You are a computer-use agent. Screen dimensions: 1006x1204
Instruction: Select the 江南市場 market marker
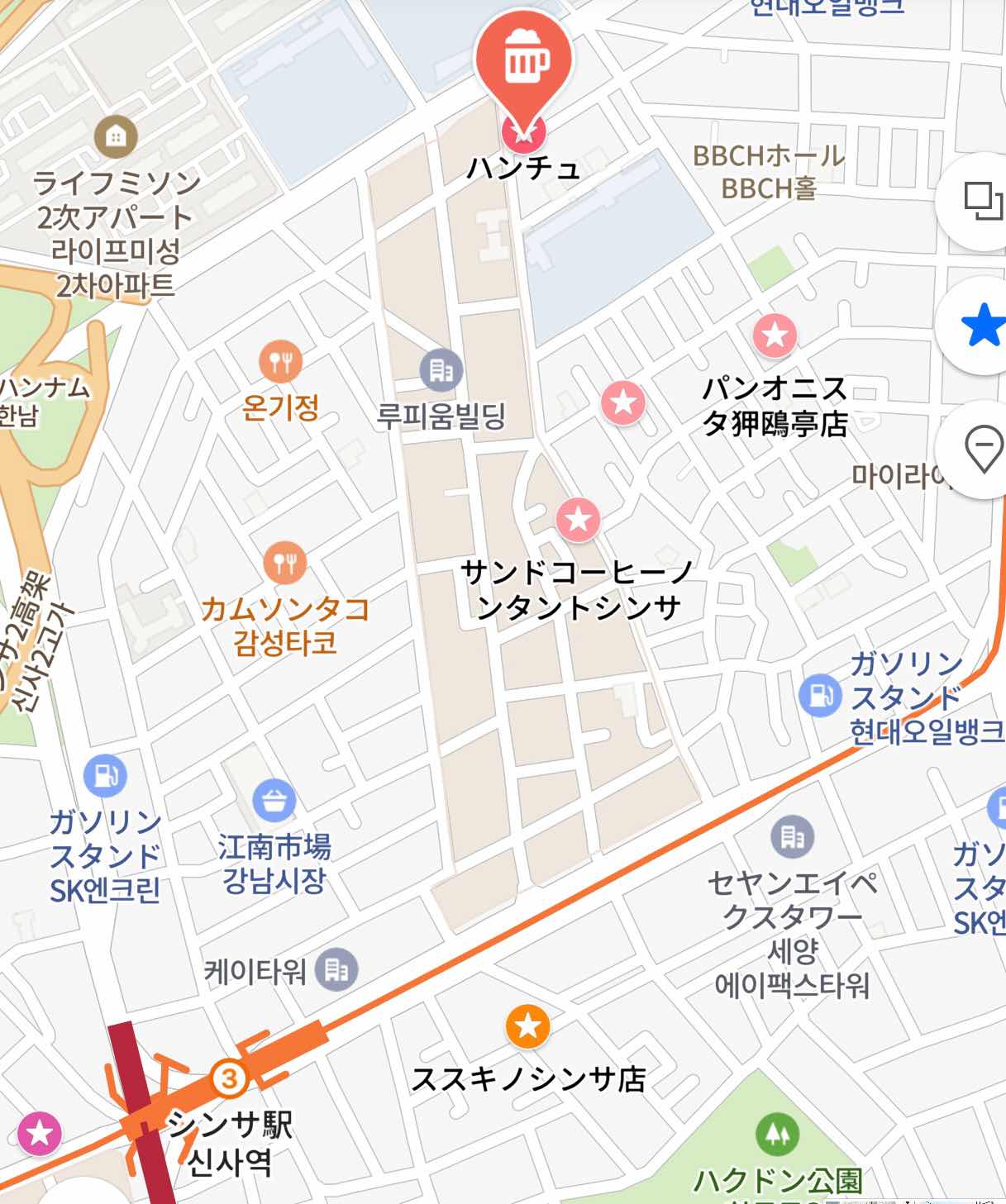click(274, 800)
